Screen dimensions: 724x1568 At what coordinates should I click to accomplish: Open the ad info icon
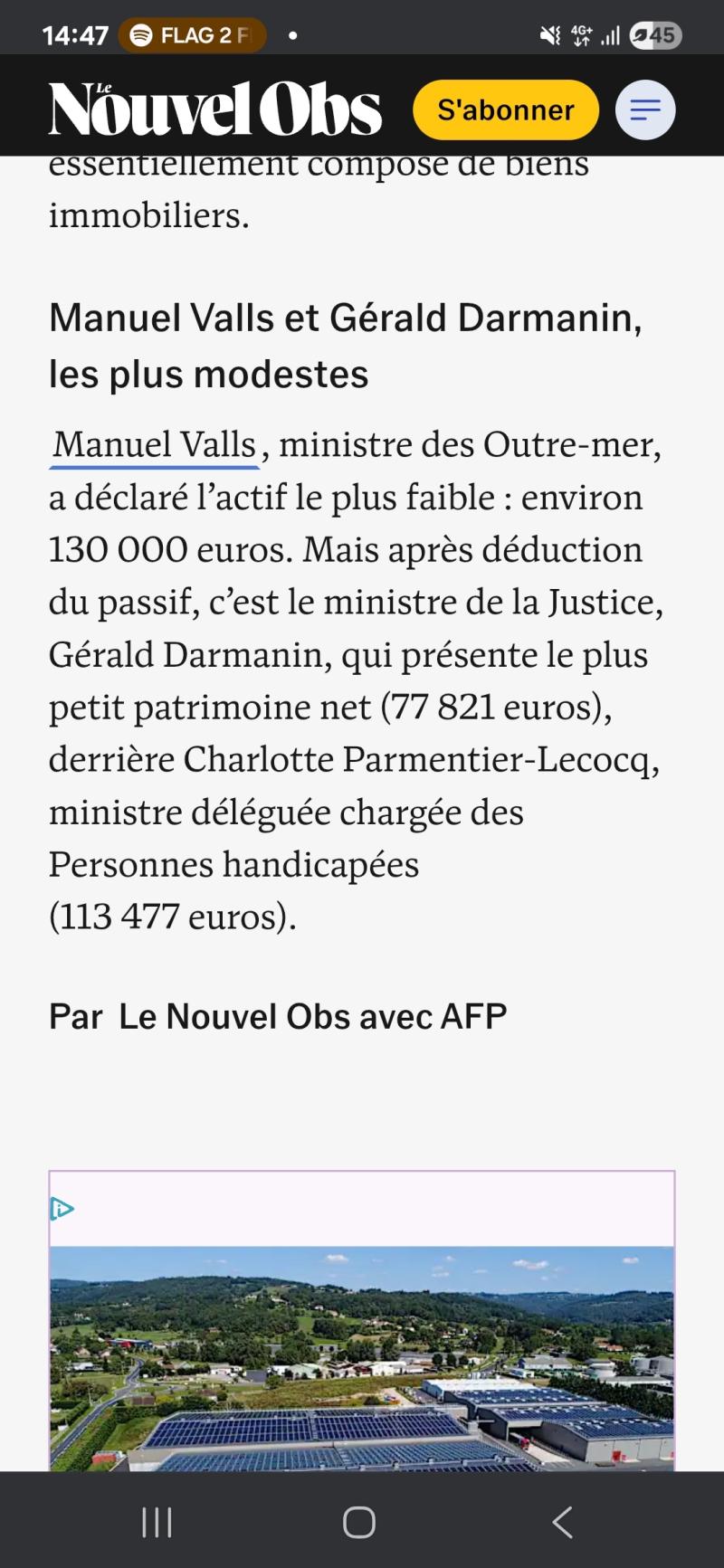click(62, 1209)
